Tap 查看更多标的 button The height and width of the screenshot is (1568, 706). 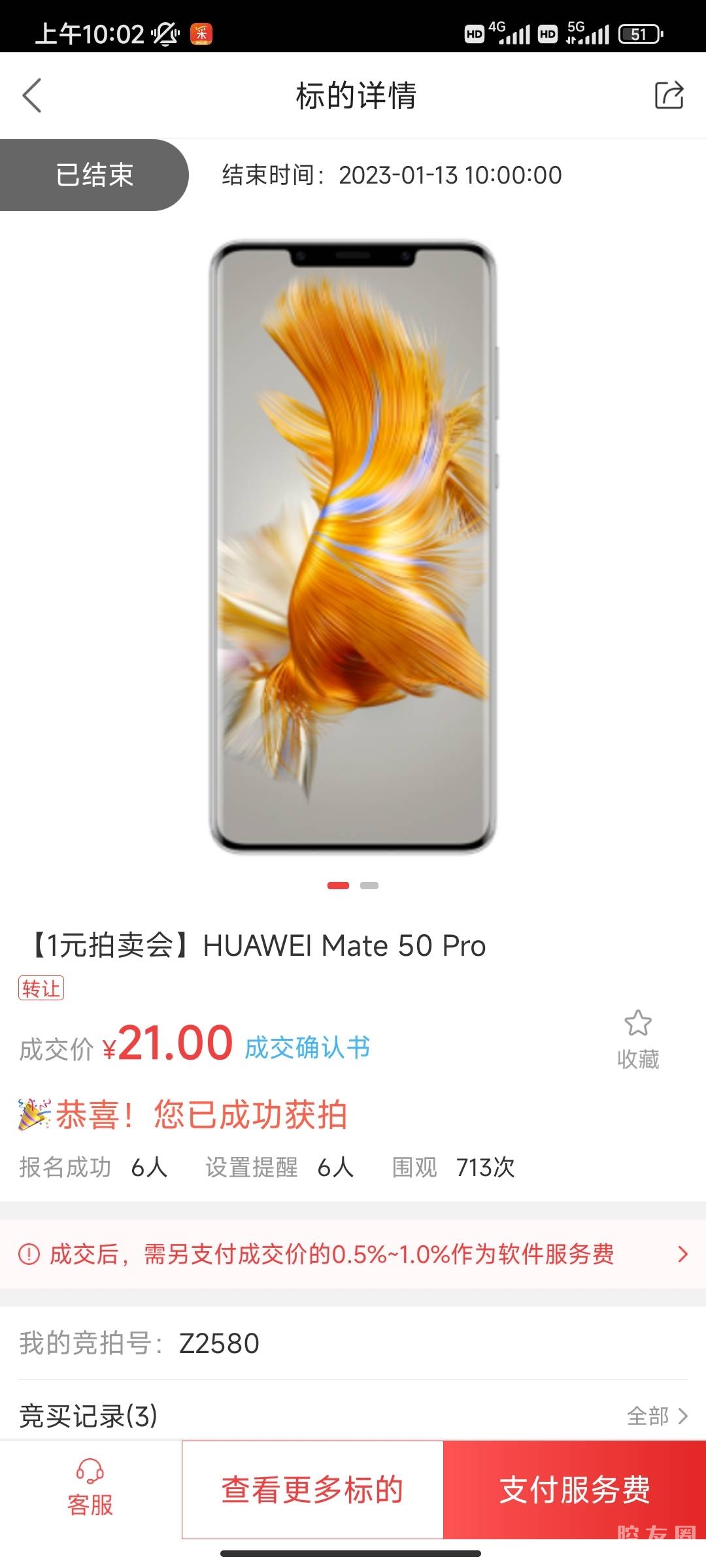312,1490
